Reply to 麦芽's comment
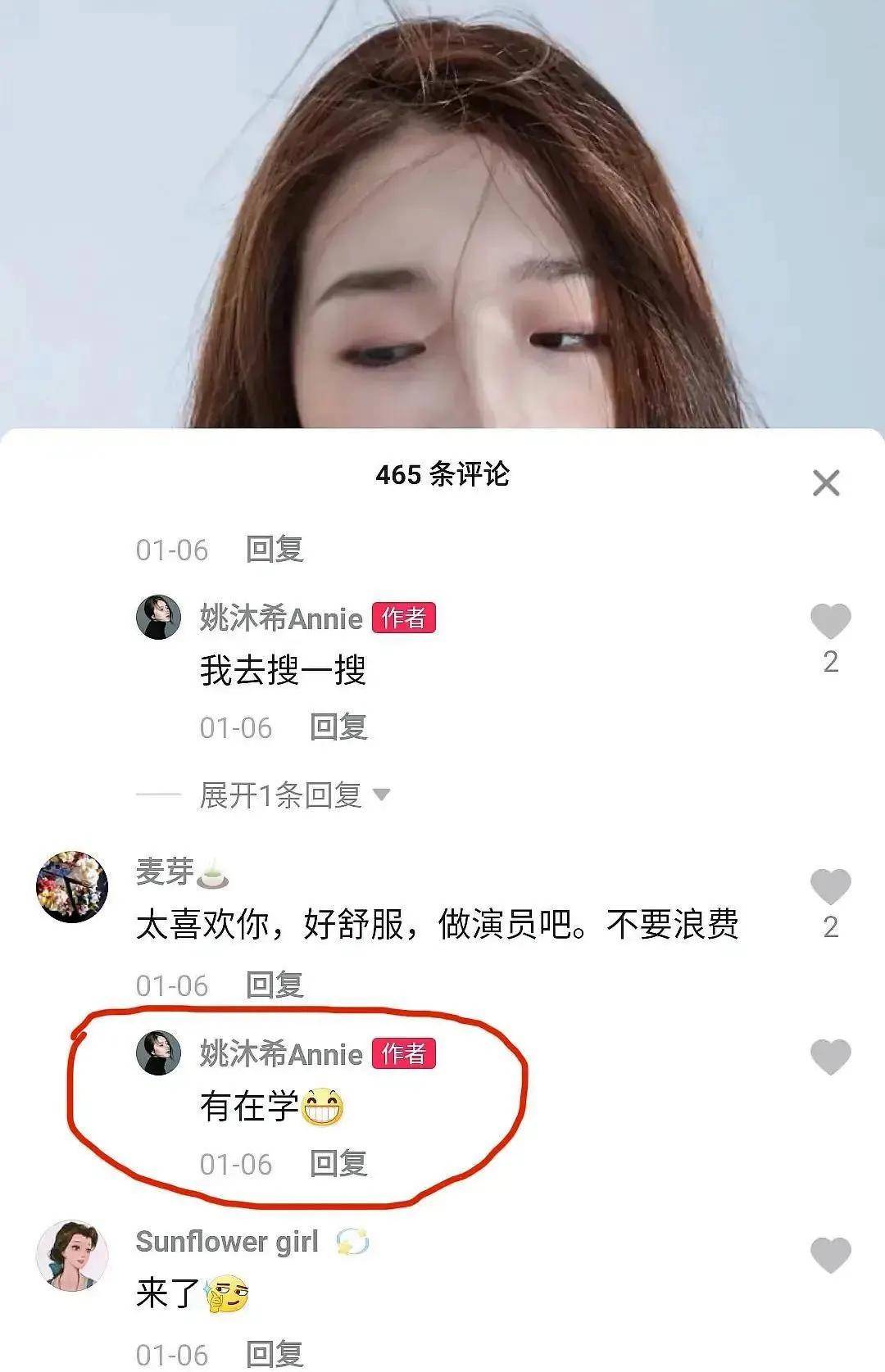Viewport: 885px width, 1372px height. [x=275, y=985]
